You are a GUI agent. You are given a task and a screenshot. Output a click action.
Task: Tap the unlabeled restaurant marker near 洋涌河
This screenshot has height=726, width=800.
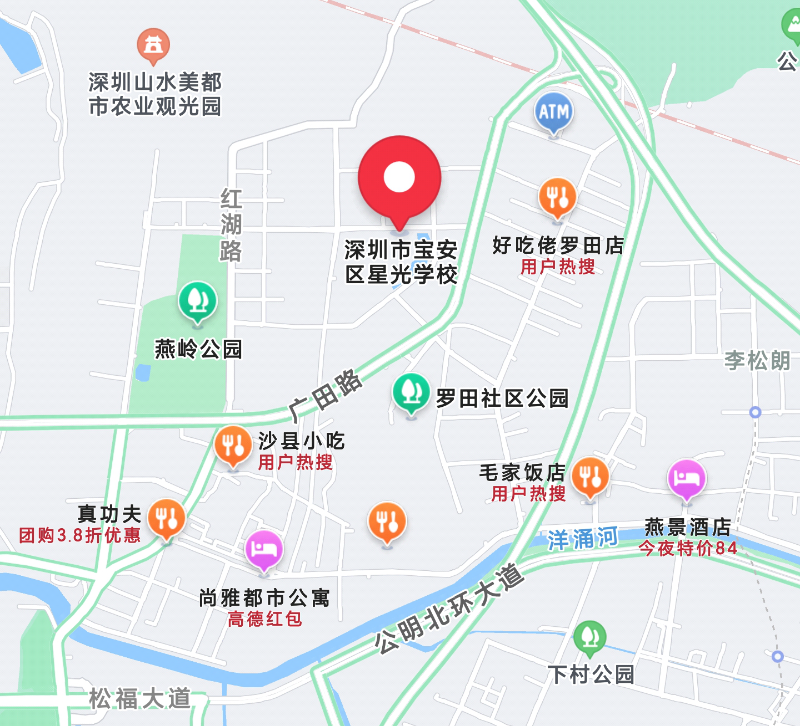pyautogui.click(x=387, y=521)
